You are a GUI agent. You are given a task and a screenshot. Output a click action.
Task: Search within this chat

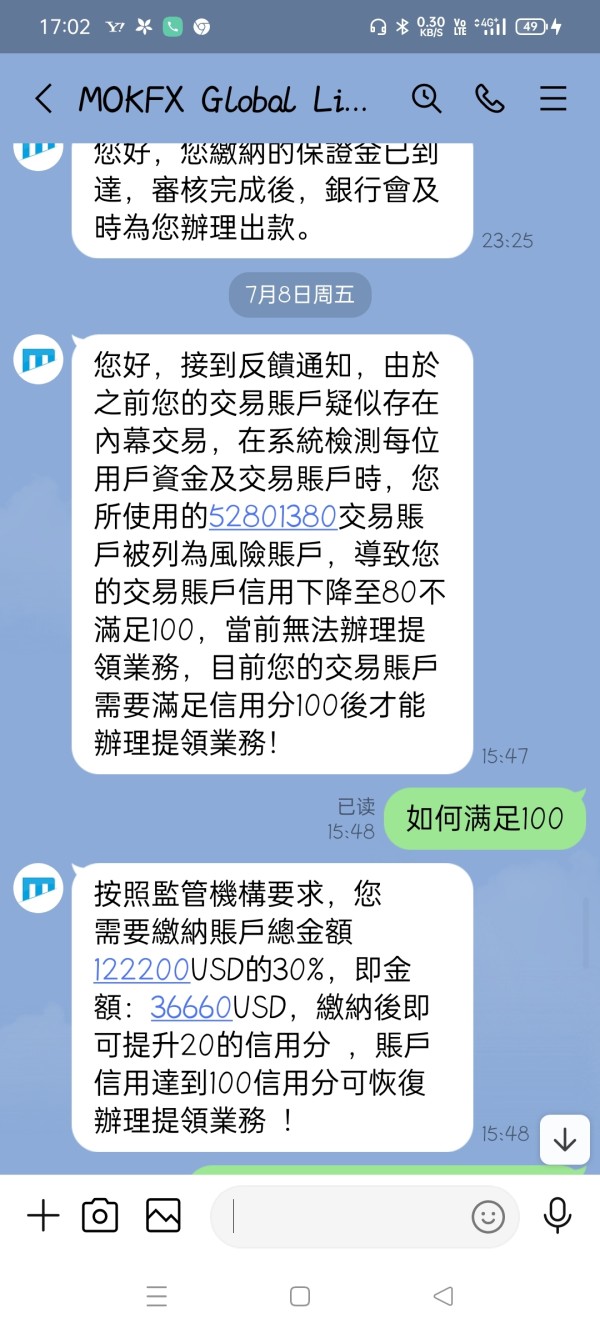(x=427, y=98)
